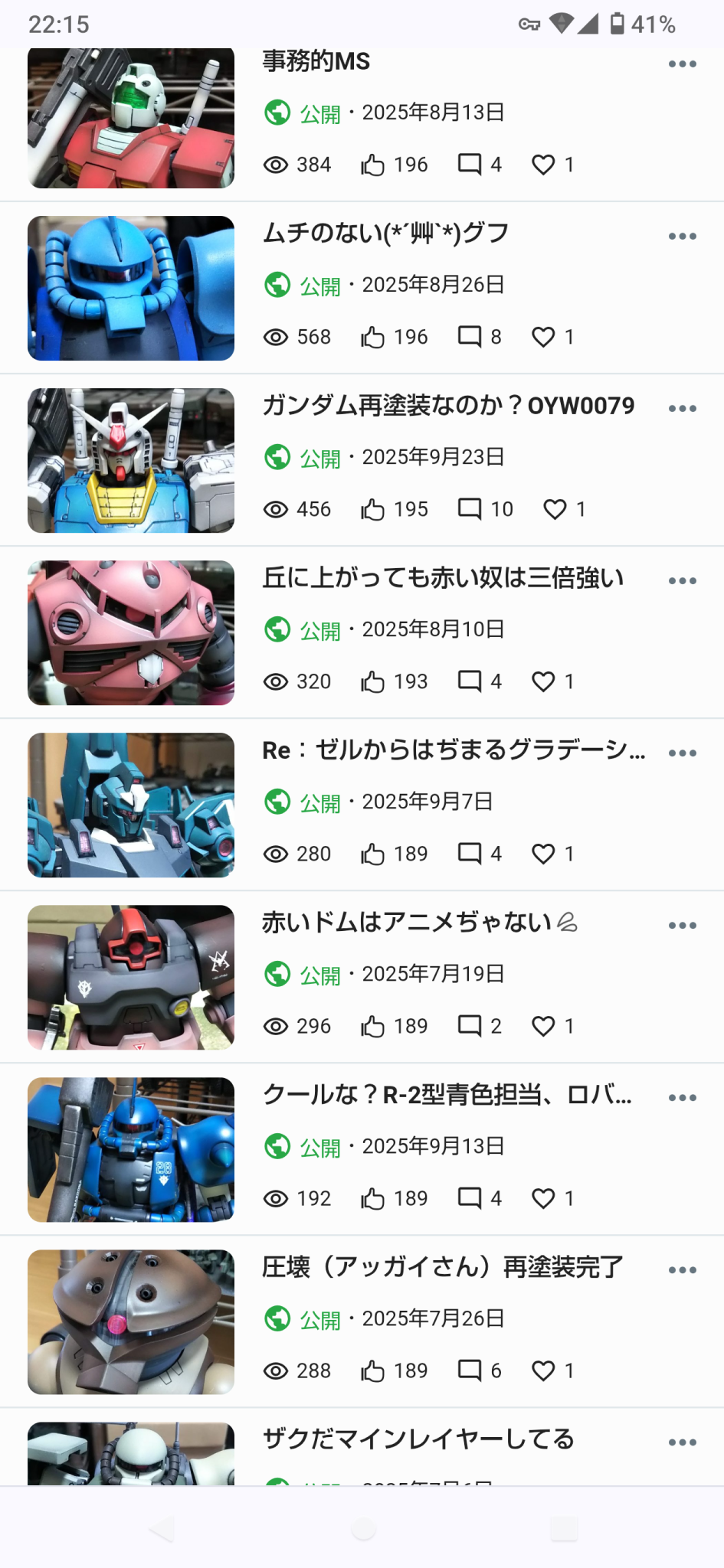Image resolution: width=724 pixels, height=1568 pixels.
Task: Open options for ザクだマインレイヤーしてる post
Action: click(682, 1442)
